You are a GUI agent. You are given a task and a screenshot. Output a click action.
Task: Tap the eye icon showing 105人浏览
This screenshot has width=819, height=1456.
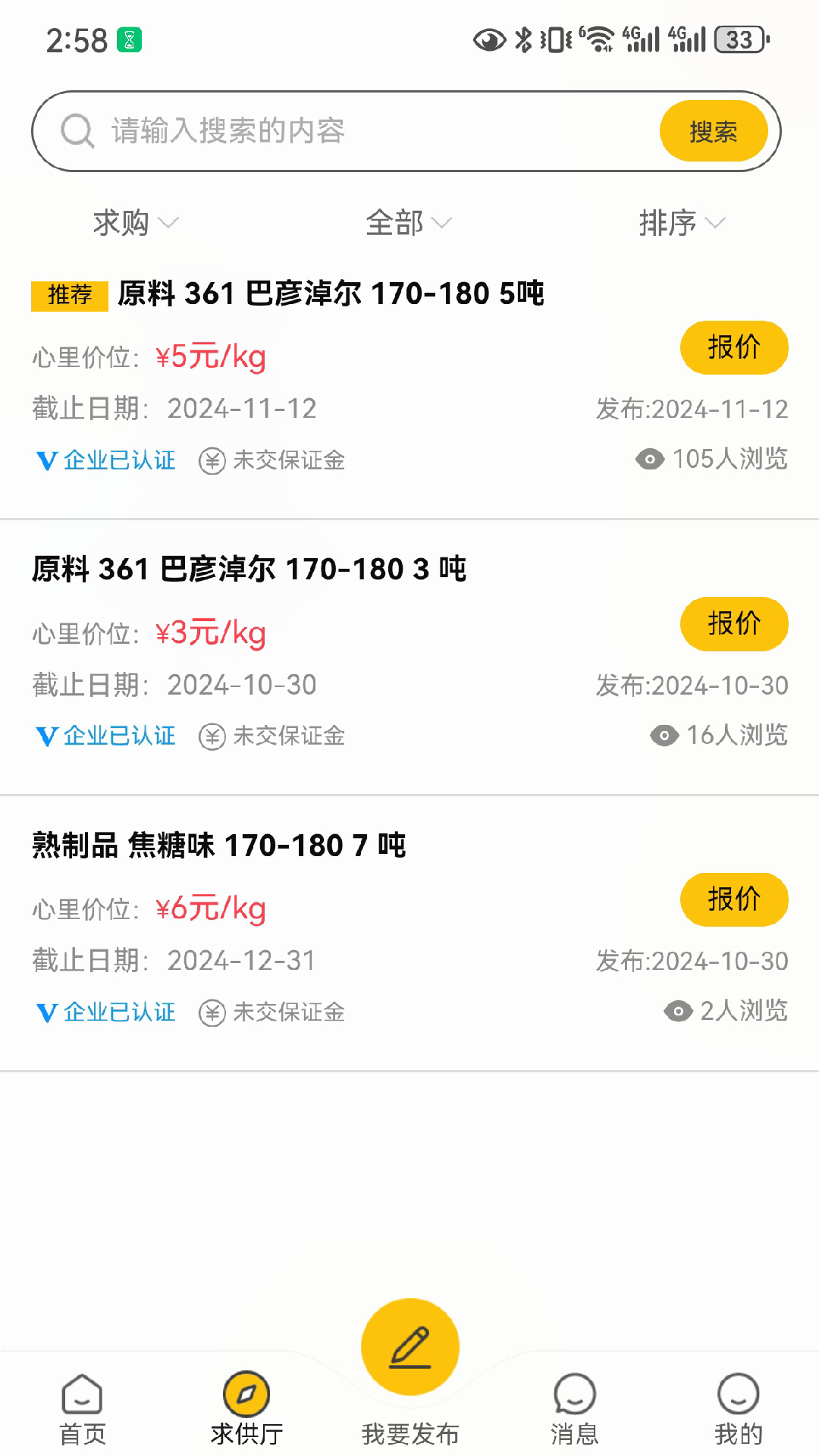(x=650, y=460)
